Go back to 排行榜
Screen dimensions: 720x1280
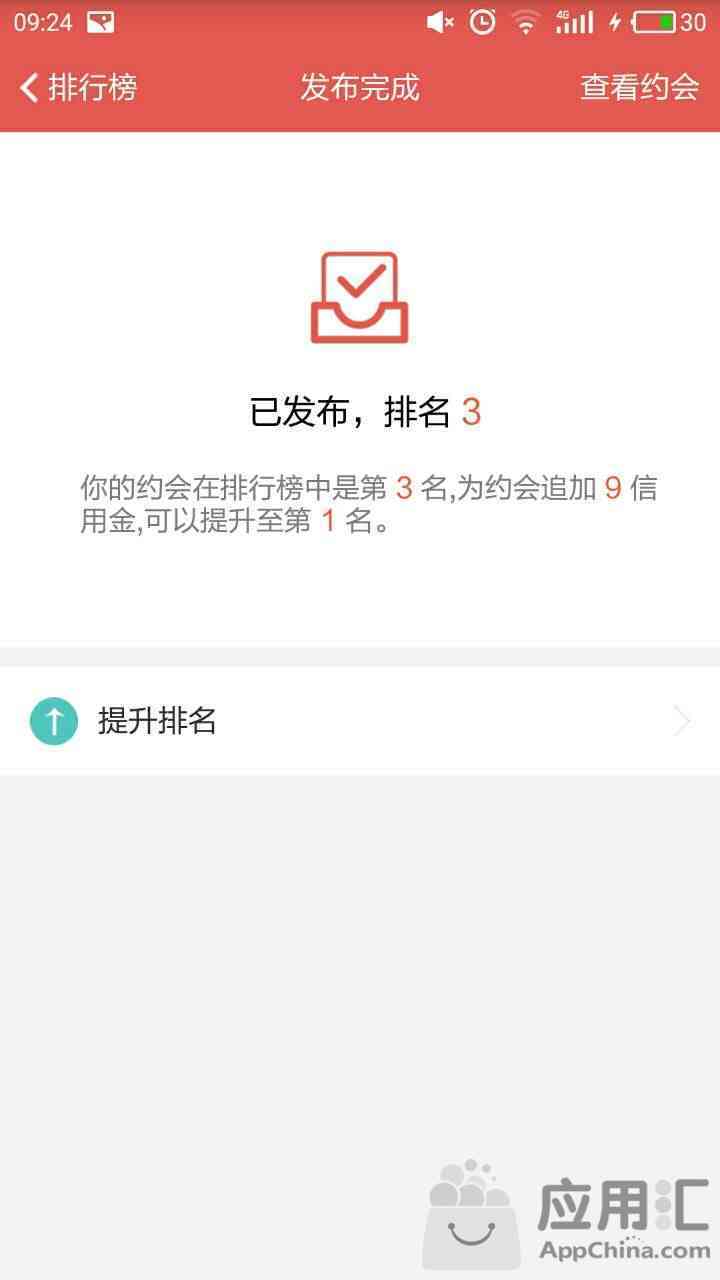[x=78, y=88]
